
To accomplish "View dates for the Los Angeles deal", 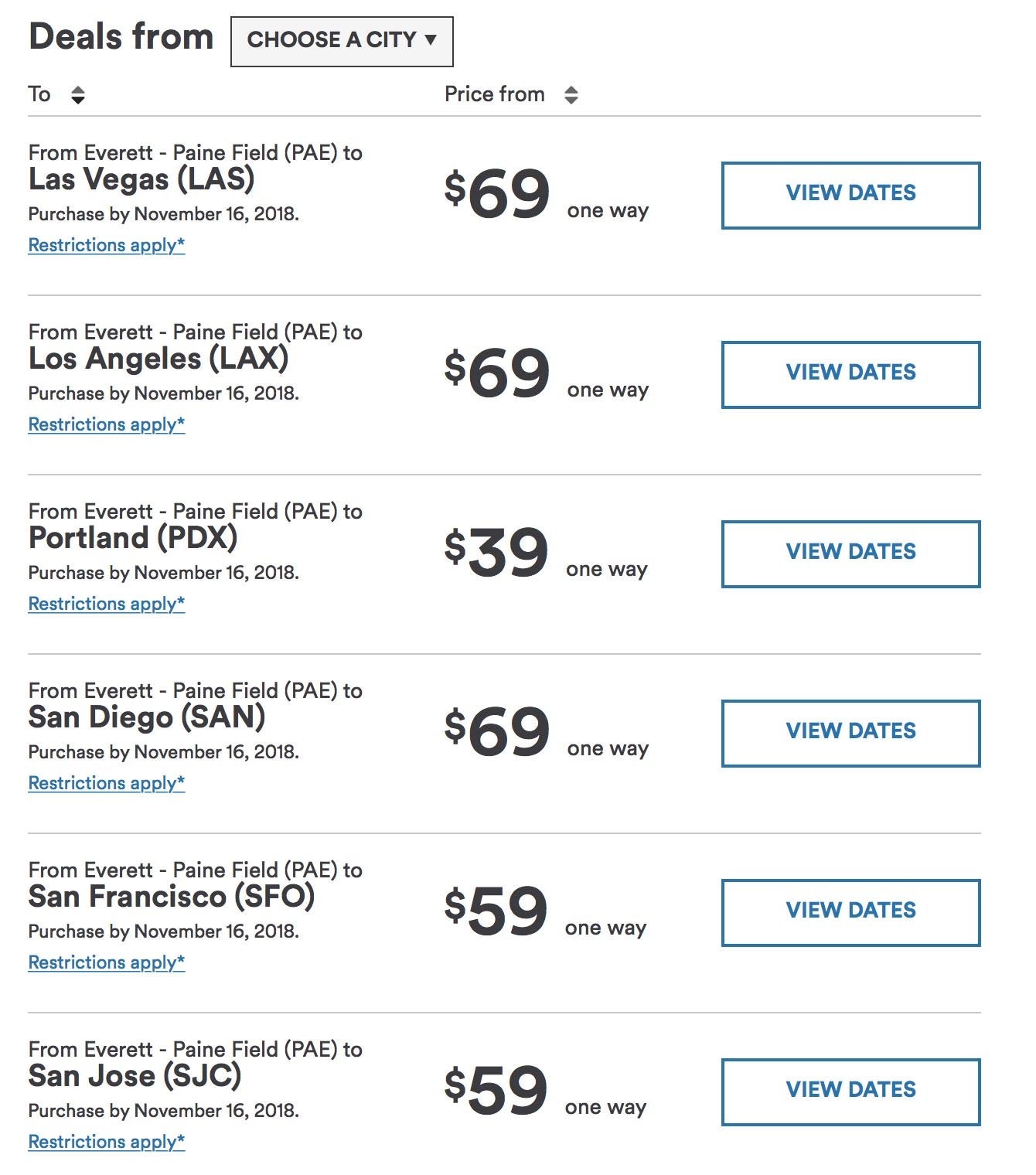I will click(850, 374).
